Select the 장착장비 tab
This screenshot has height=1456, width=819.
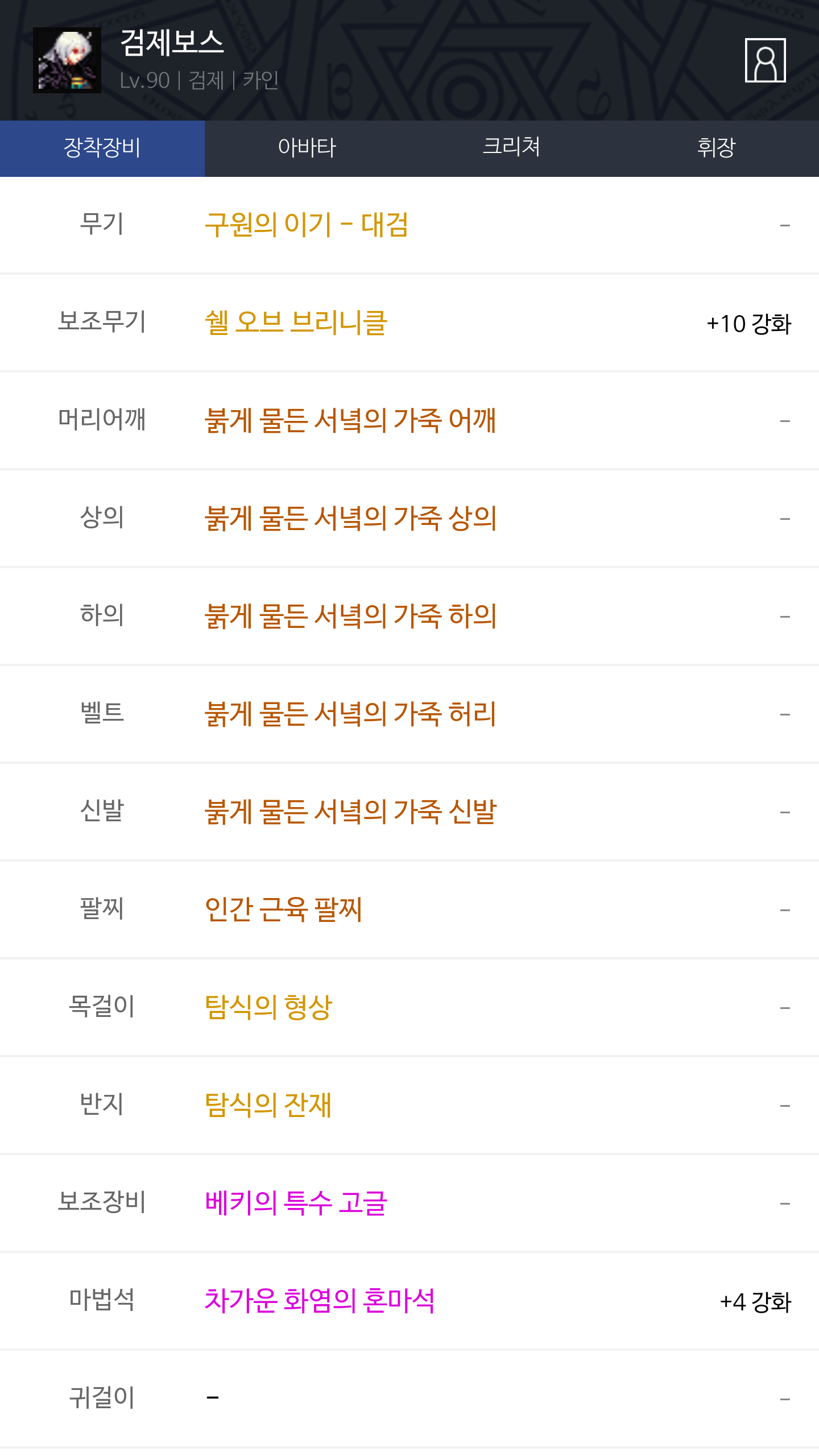tap(102, 148)
